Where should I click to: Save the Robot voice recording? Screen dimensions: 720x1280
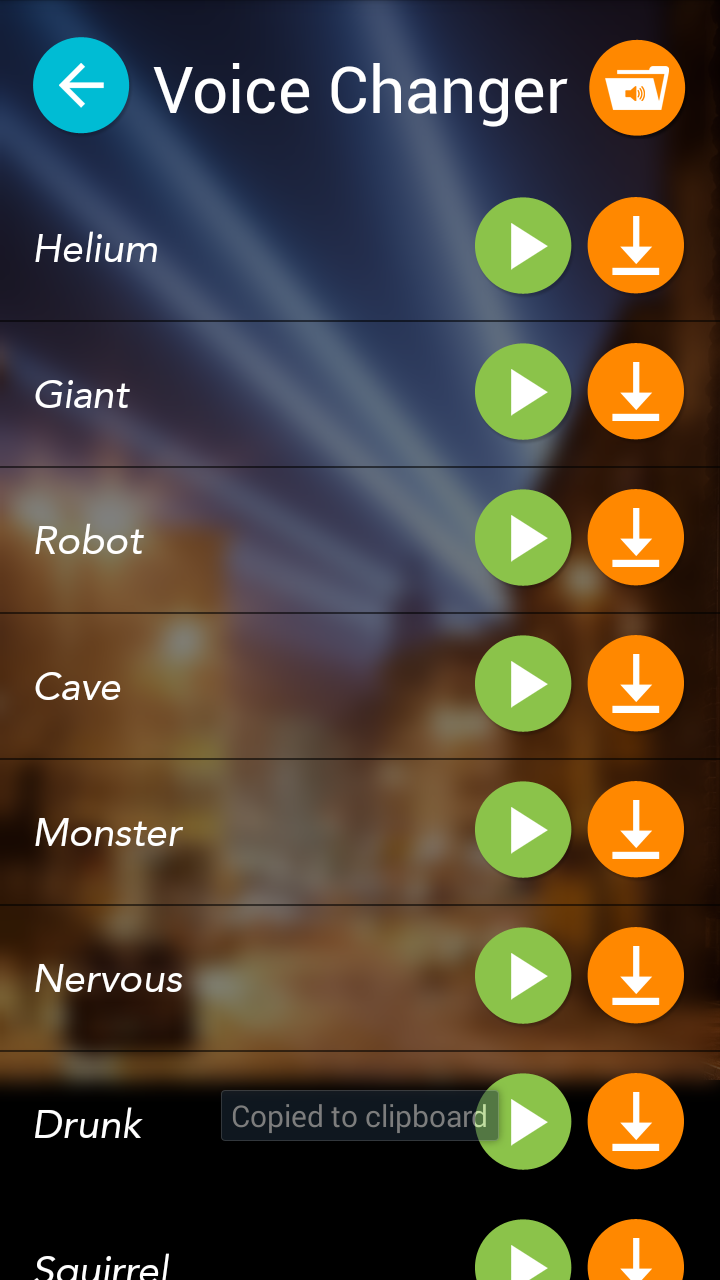(x=635, y=537)
